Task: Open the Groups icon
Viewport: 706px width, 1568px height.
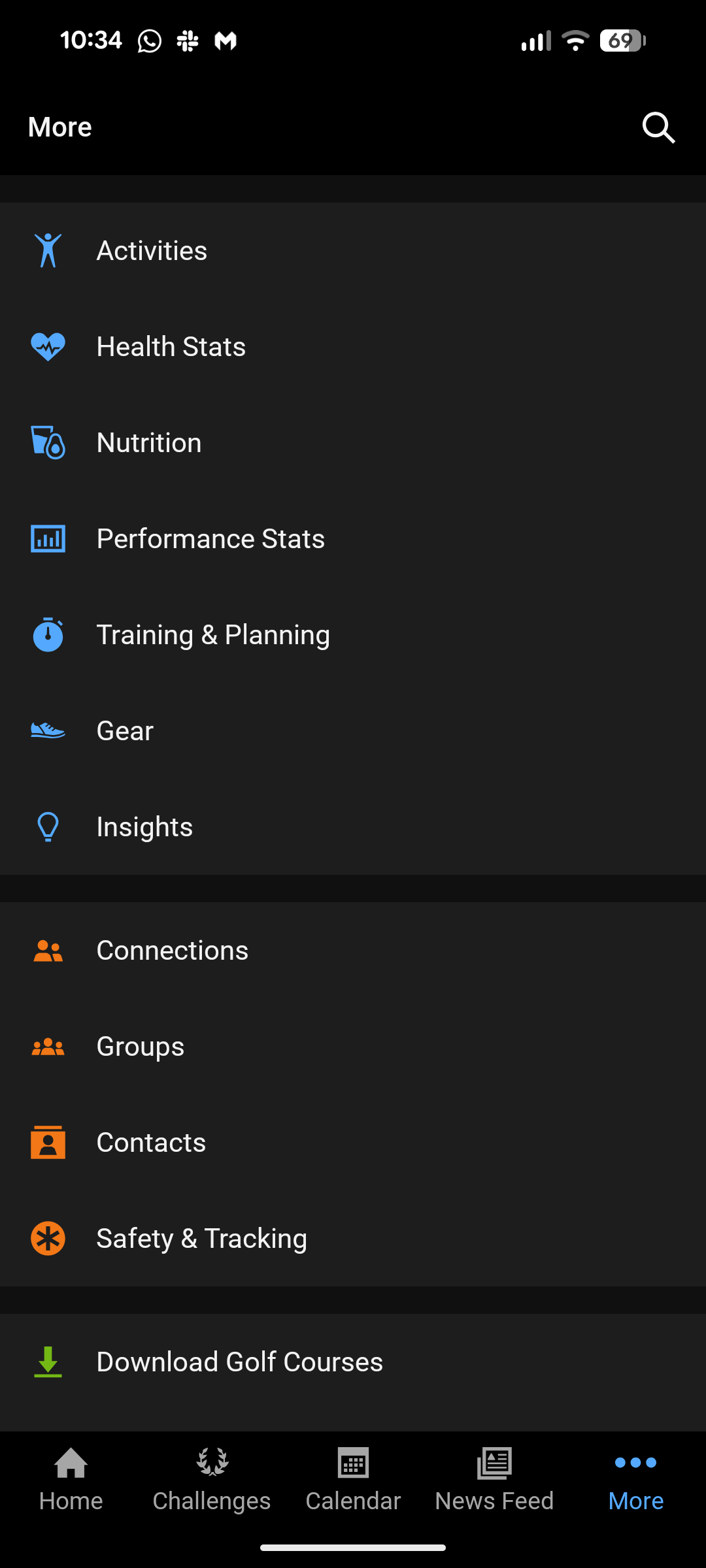Action: [x=48, y=1046]
